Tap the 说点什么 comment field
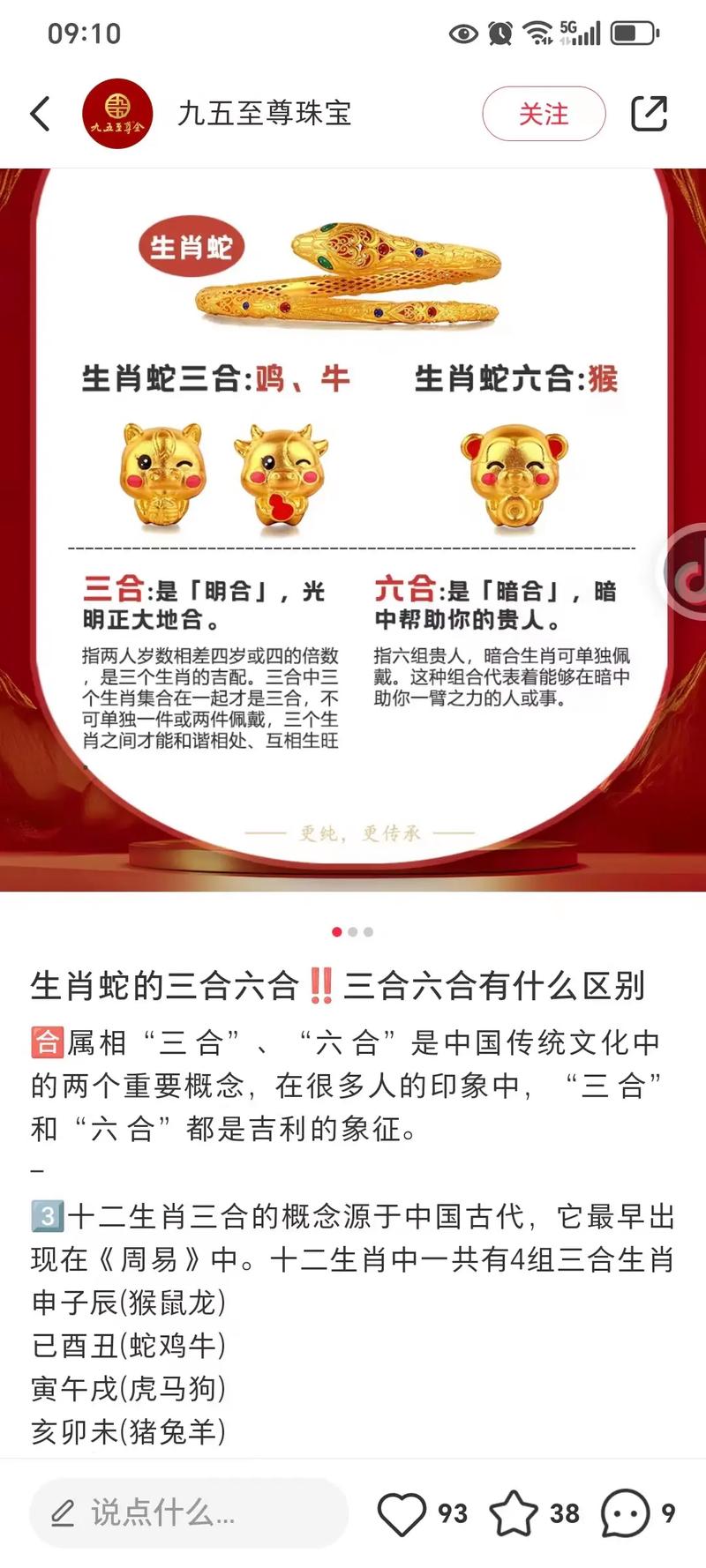The image size is (706, 1568). [189, 1513]
